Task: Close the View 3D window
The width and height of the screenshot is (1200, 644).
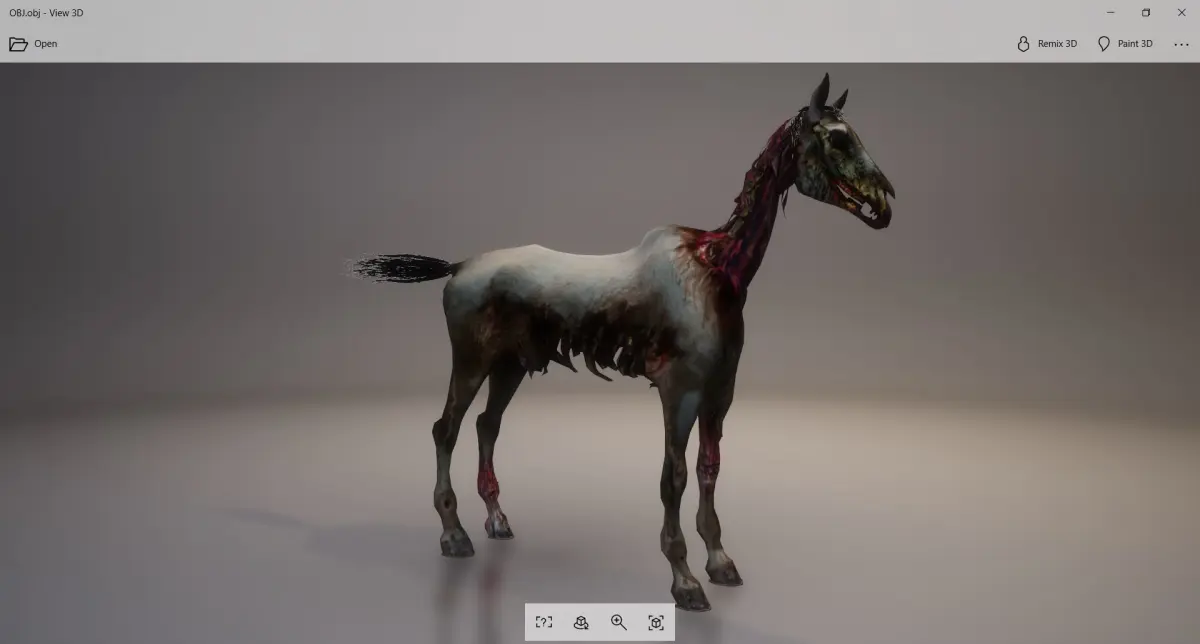Action: pyautogui.click(x=1181, y=12)
